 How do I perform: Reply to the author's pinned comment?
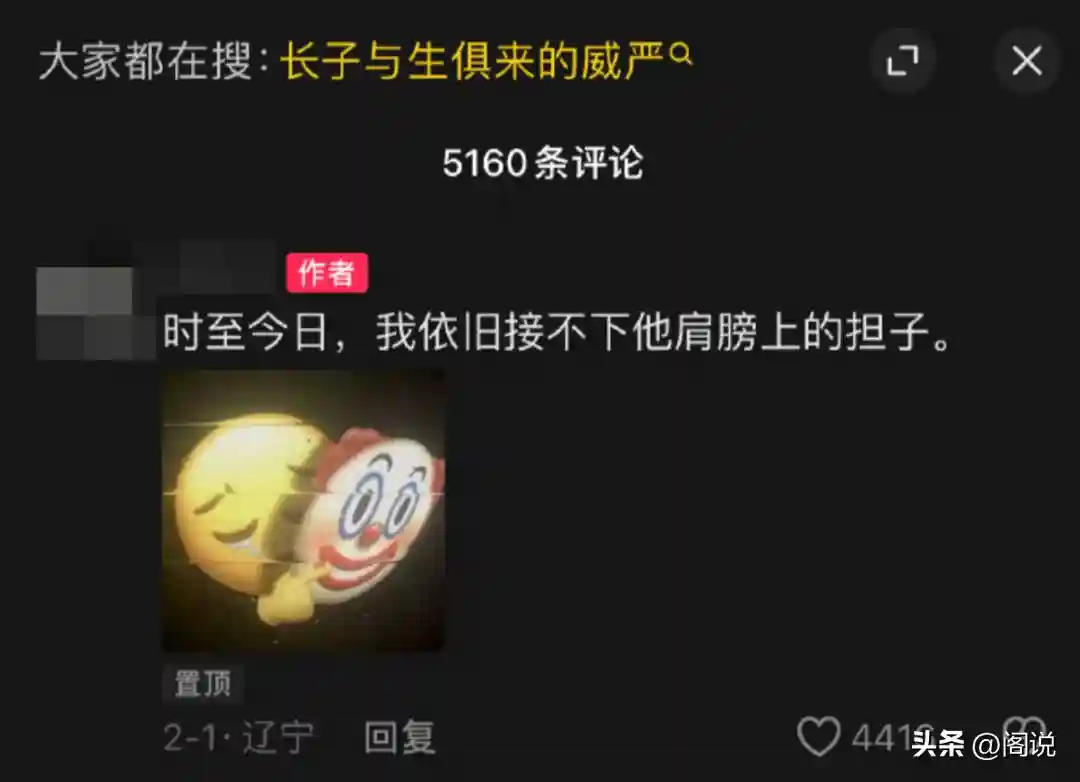pos(399,738)
